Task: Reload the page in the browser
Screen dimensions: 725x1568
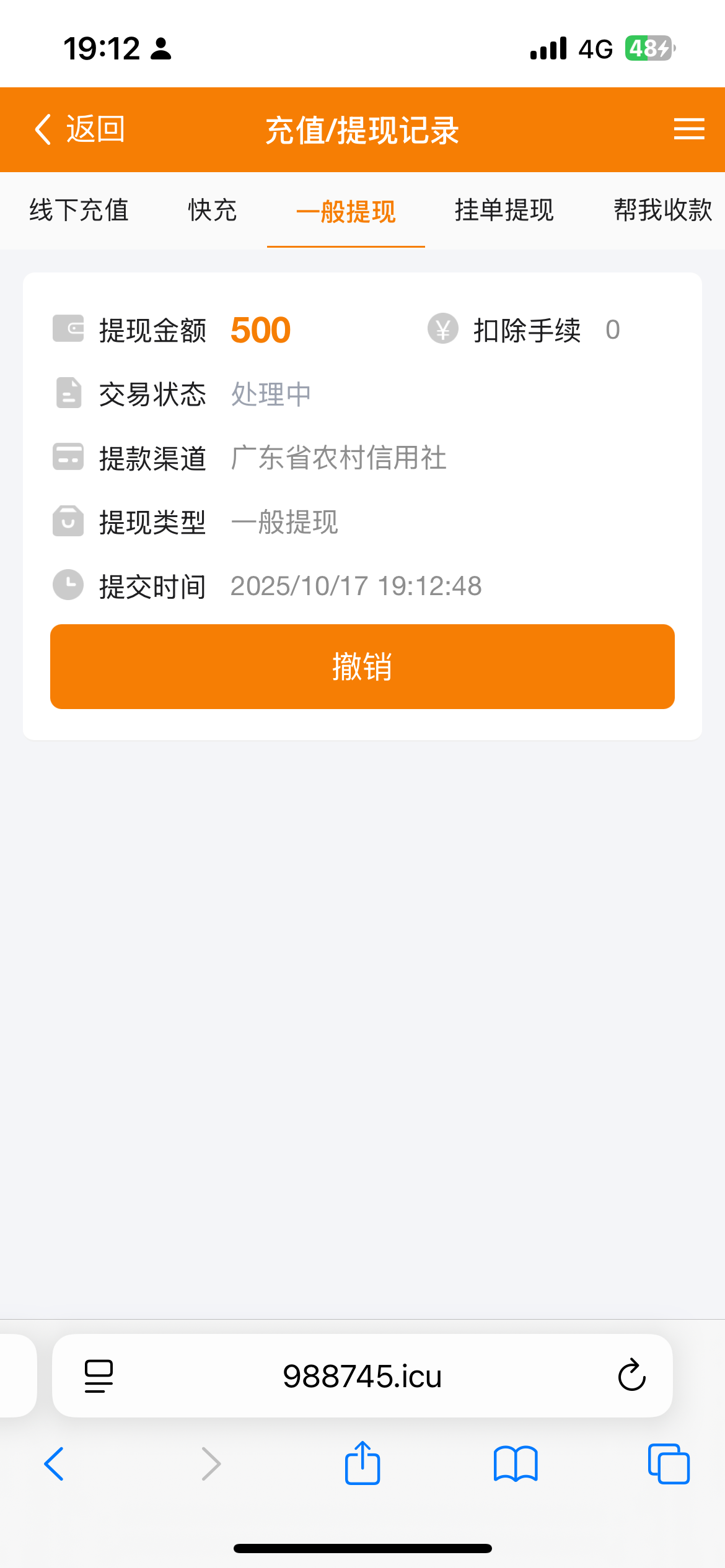Action: pos(631,1376)
